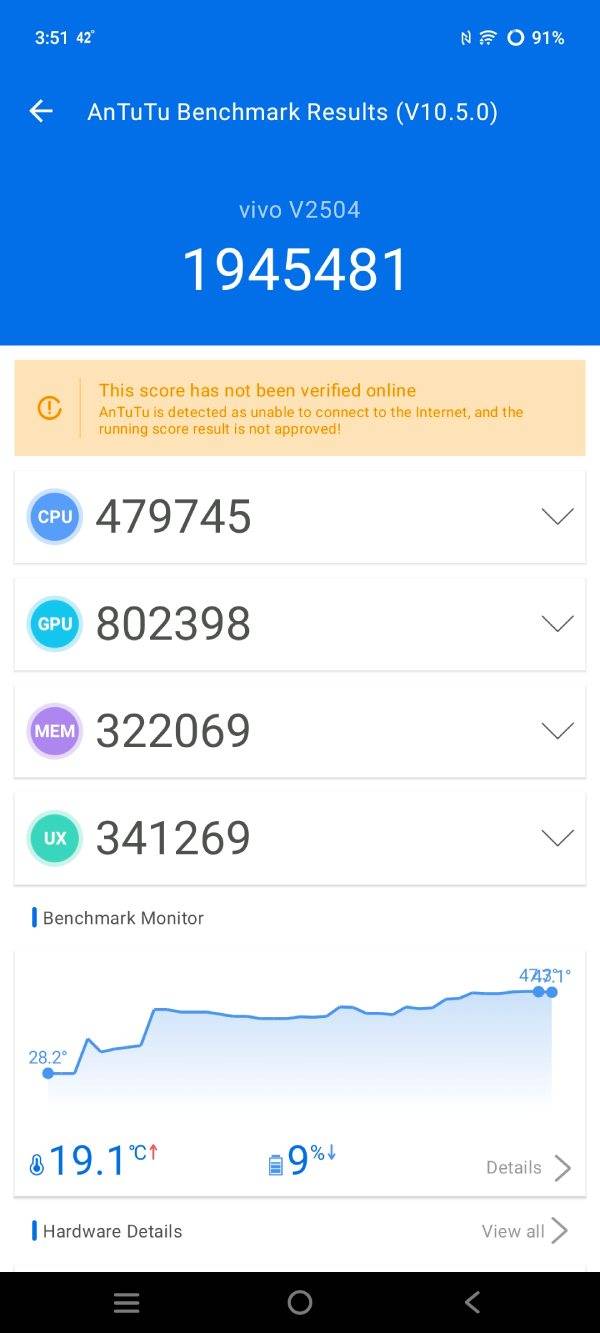Go to the home screen

pos(300,1302)
